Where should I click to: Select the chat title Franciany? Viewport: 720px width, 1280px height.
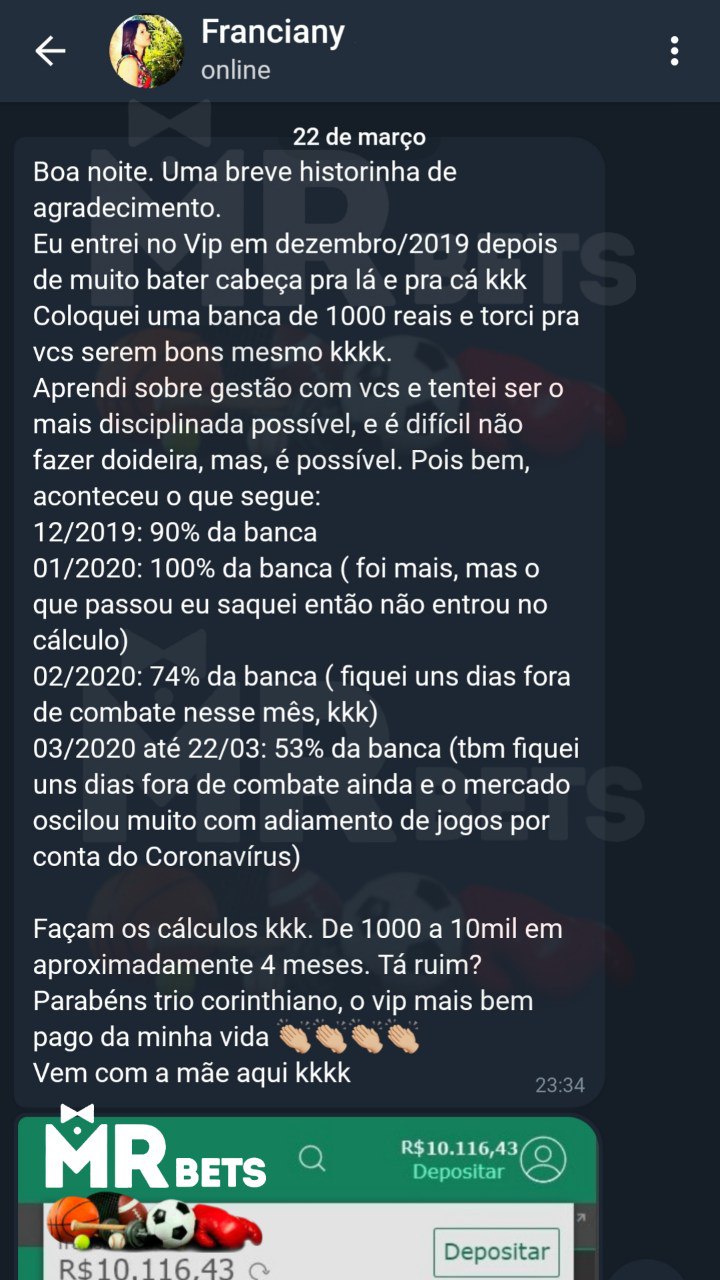click(x=275, y=32)
